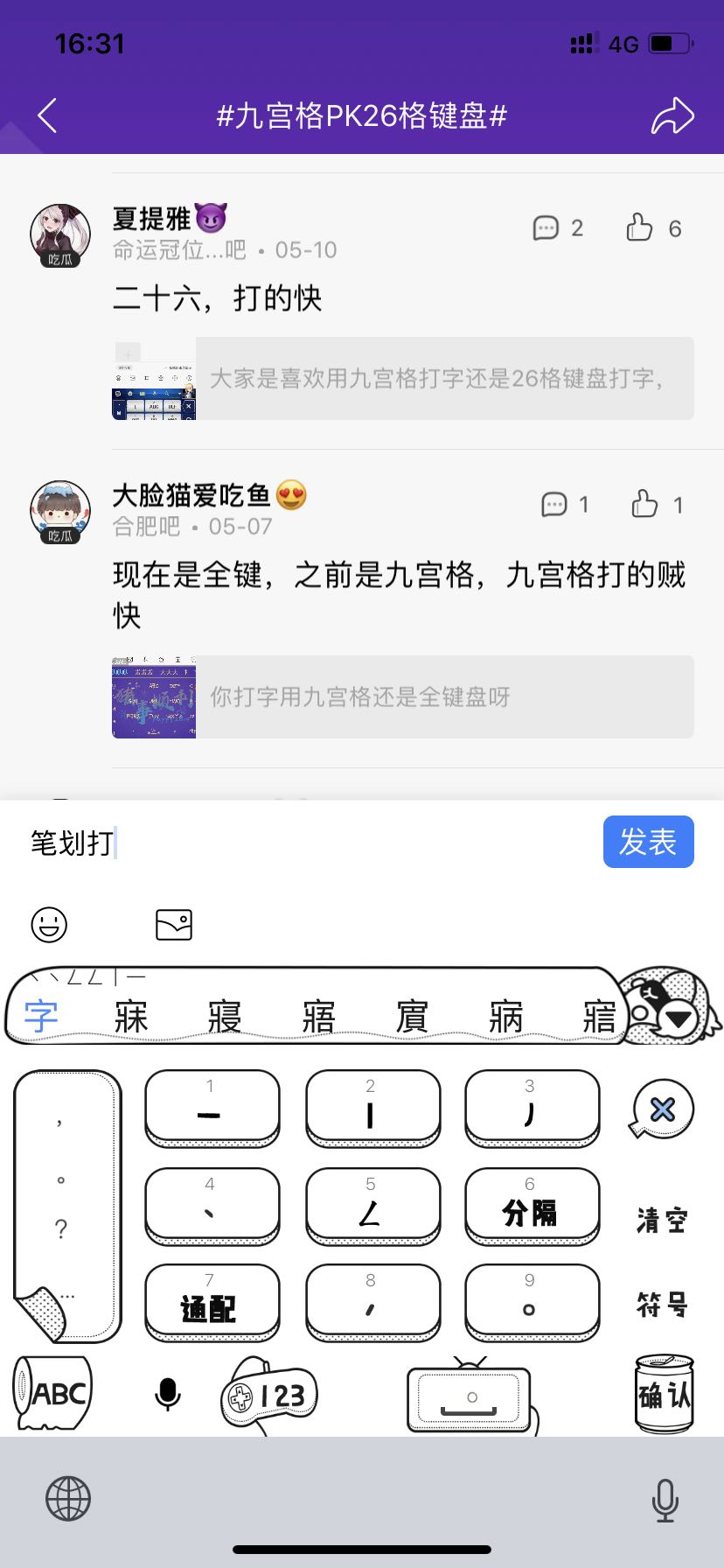This screenshot has width=724, height=1568.
Task: Expand the candidate list dropdown
Action: tap(679, 1018)
